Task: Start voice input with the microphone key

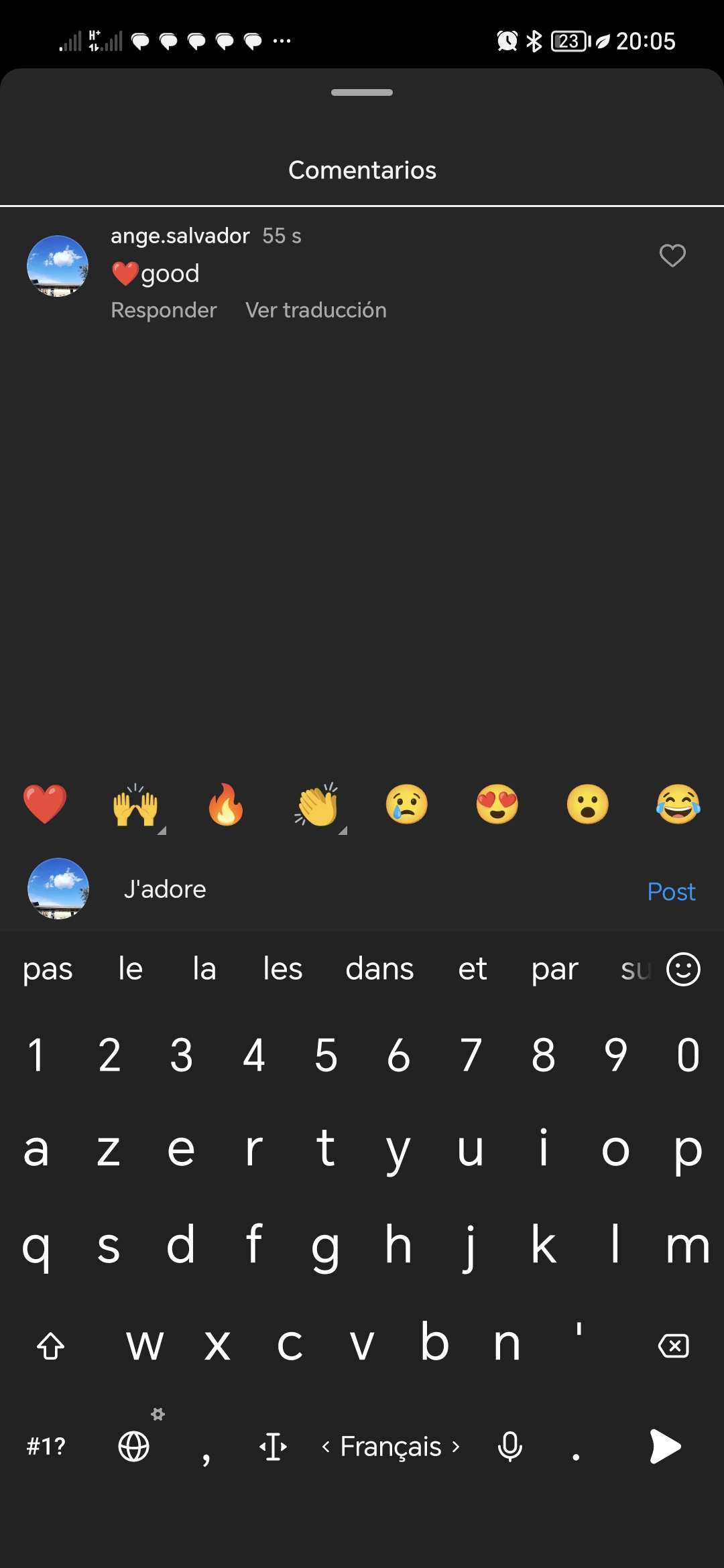Action: pos(509,1446)
